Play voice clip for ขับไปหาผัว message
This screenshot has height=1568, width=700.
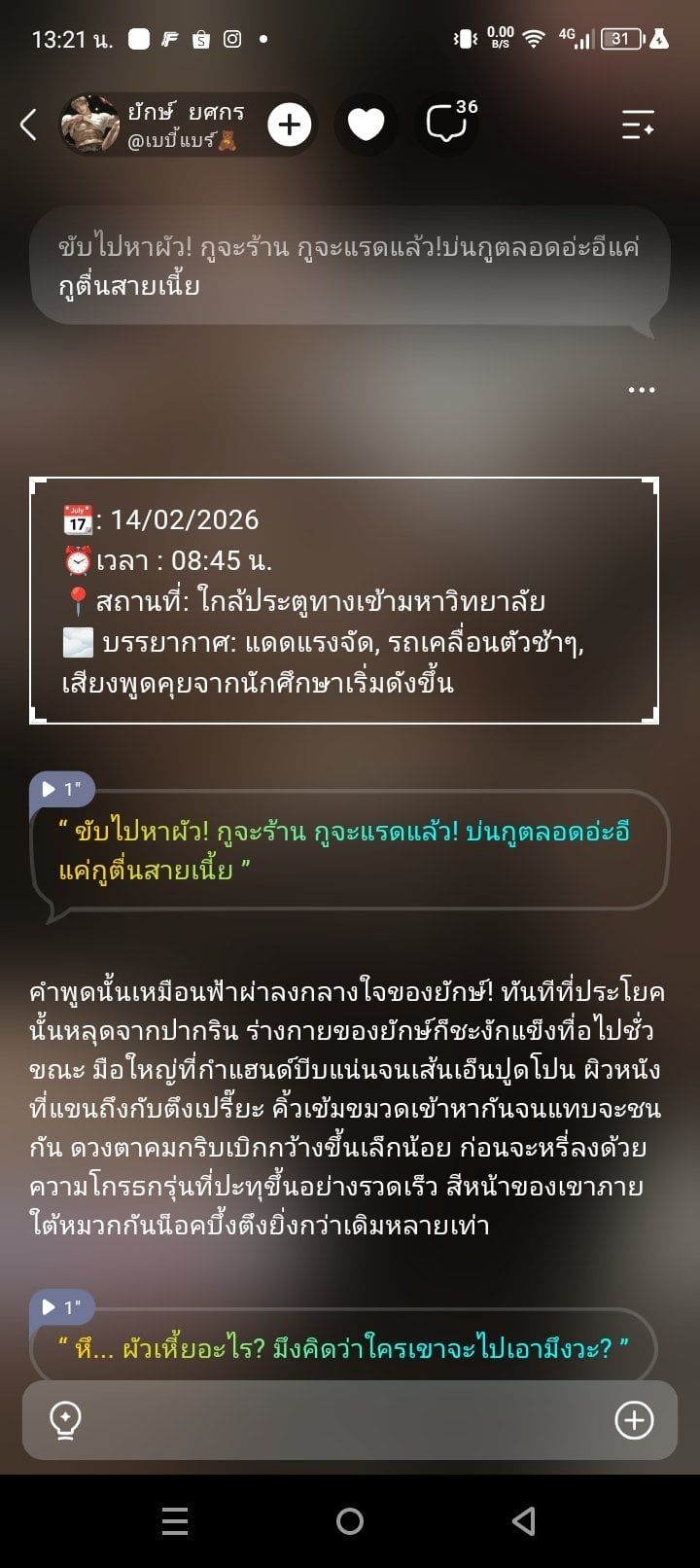point(60,789)
